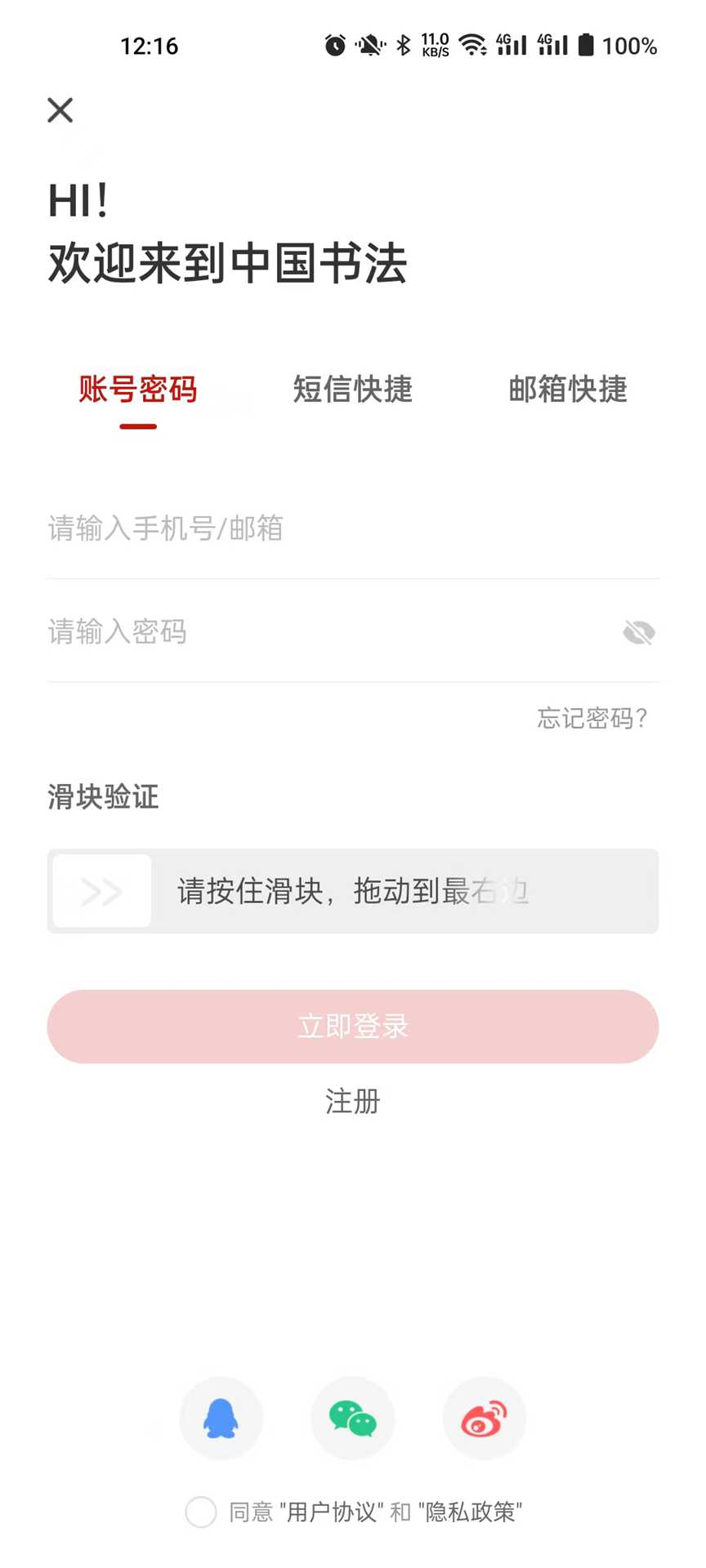Switch to the 短信快捷 tab

pos(352,390)
